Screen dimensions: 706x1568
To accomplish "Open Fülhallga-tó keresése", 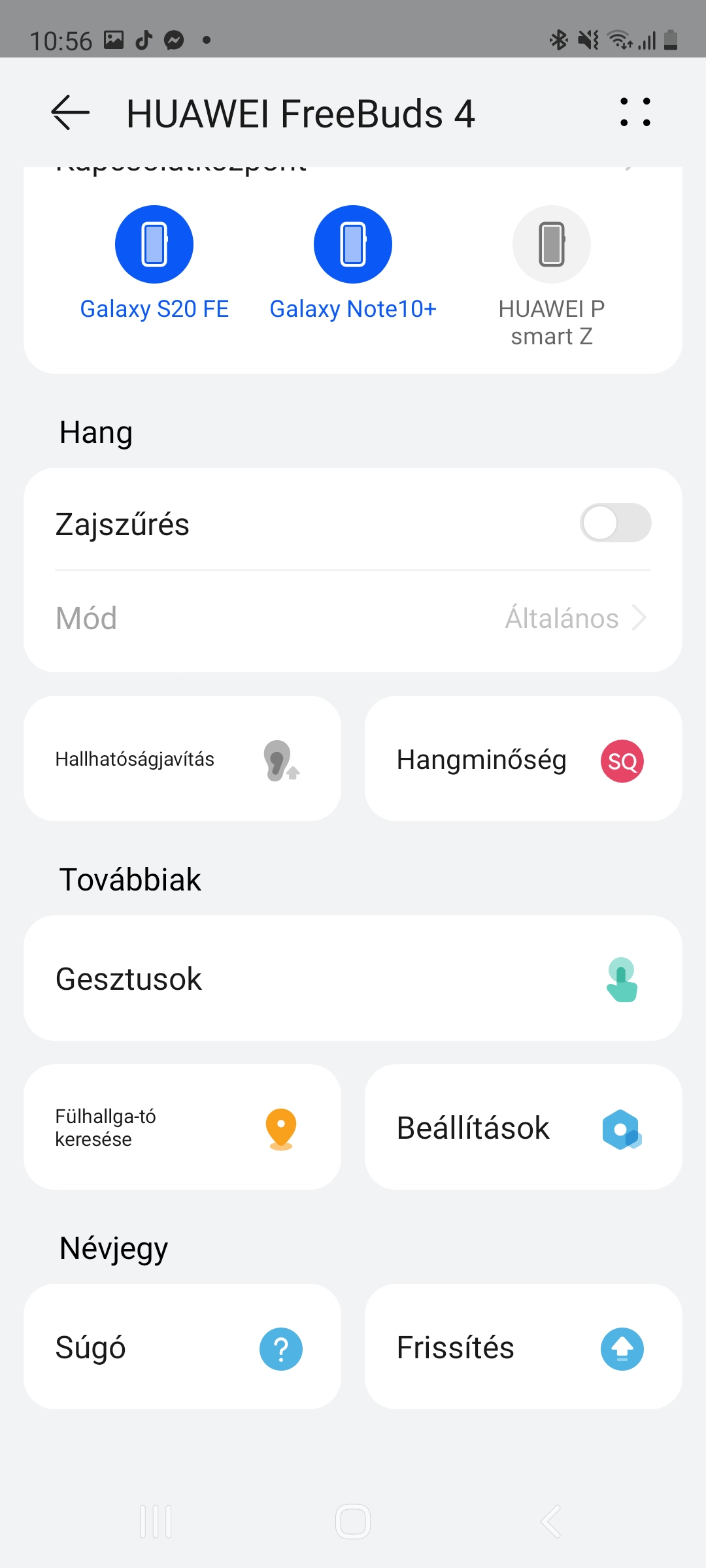I will 182,1128.
